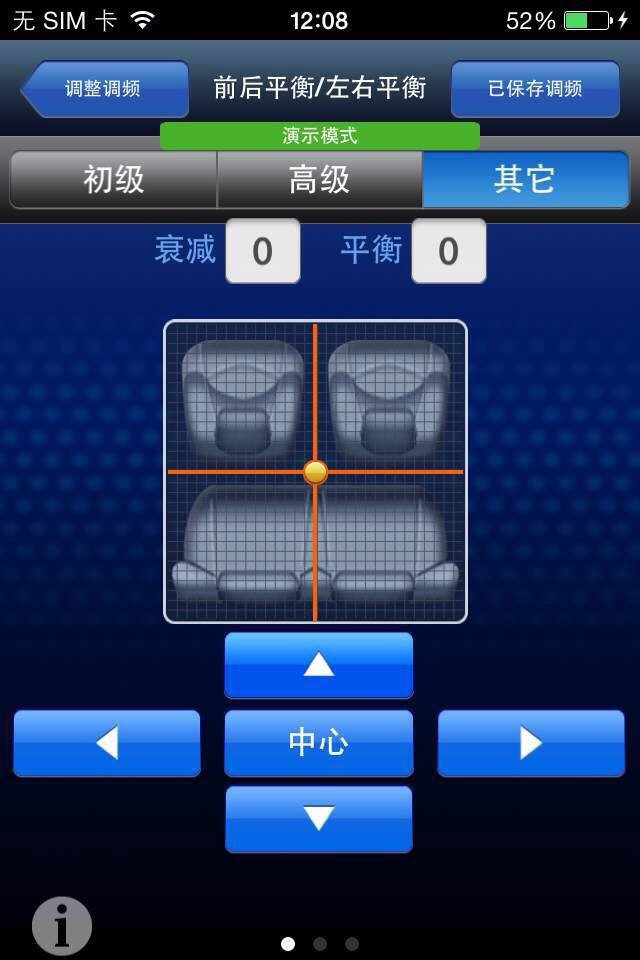Select the 其它 tab
This screenshot has width=640, height=960.
click(525, 180)
